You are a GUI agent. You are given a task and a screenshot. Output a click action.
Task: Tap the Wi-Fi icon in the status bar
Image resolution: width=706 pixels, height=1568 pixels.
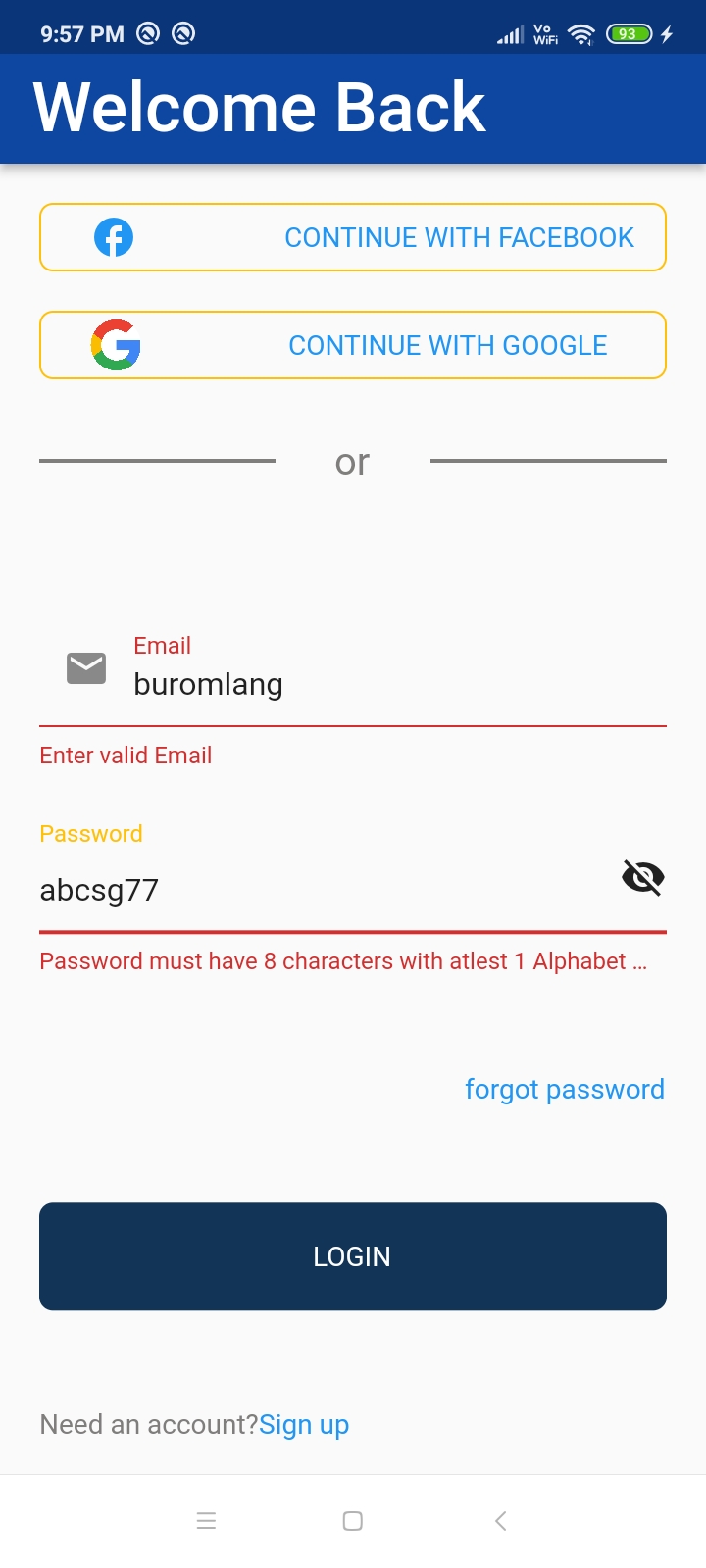[x=580, y=33]
